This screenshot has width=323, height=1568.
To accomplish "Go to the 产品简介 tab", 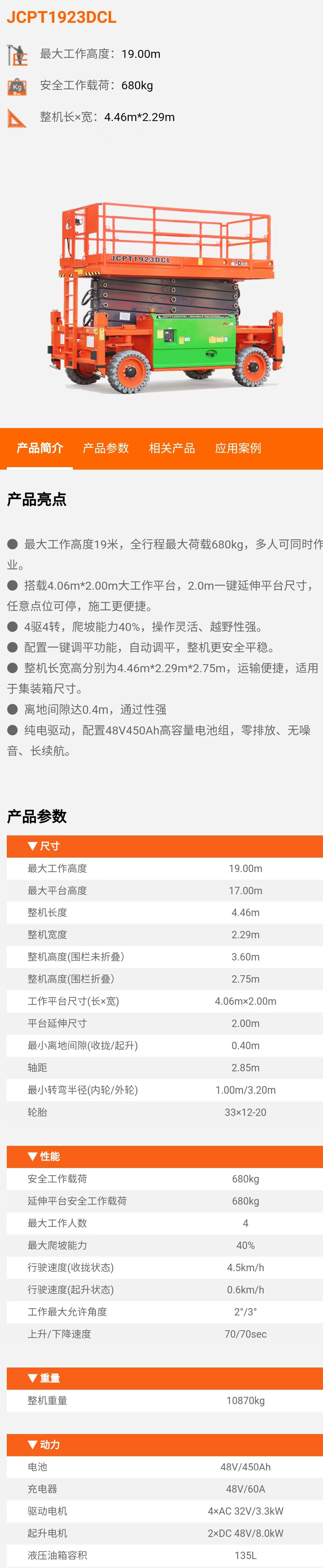I will point(40,448).
